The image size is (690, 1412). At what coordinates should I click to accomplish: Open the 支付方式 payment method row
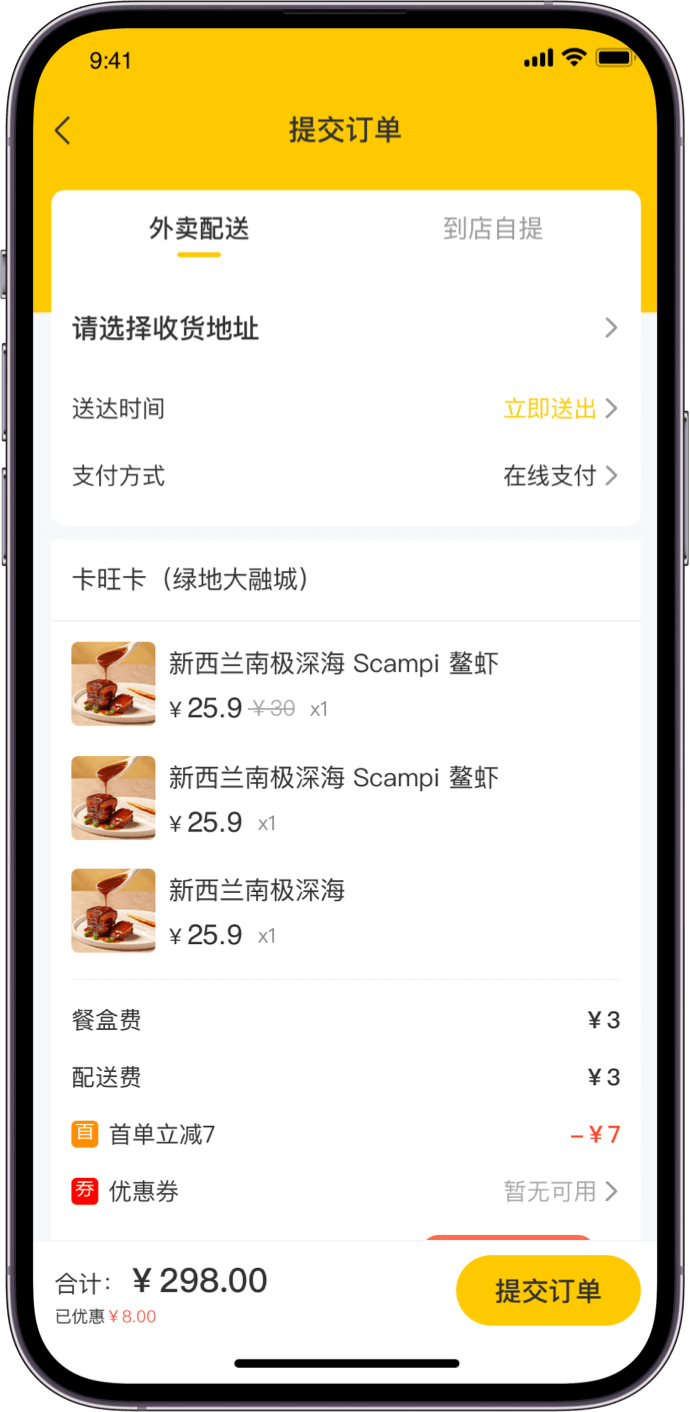click(x=559, y=476)
